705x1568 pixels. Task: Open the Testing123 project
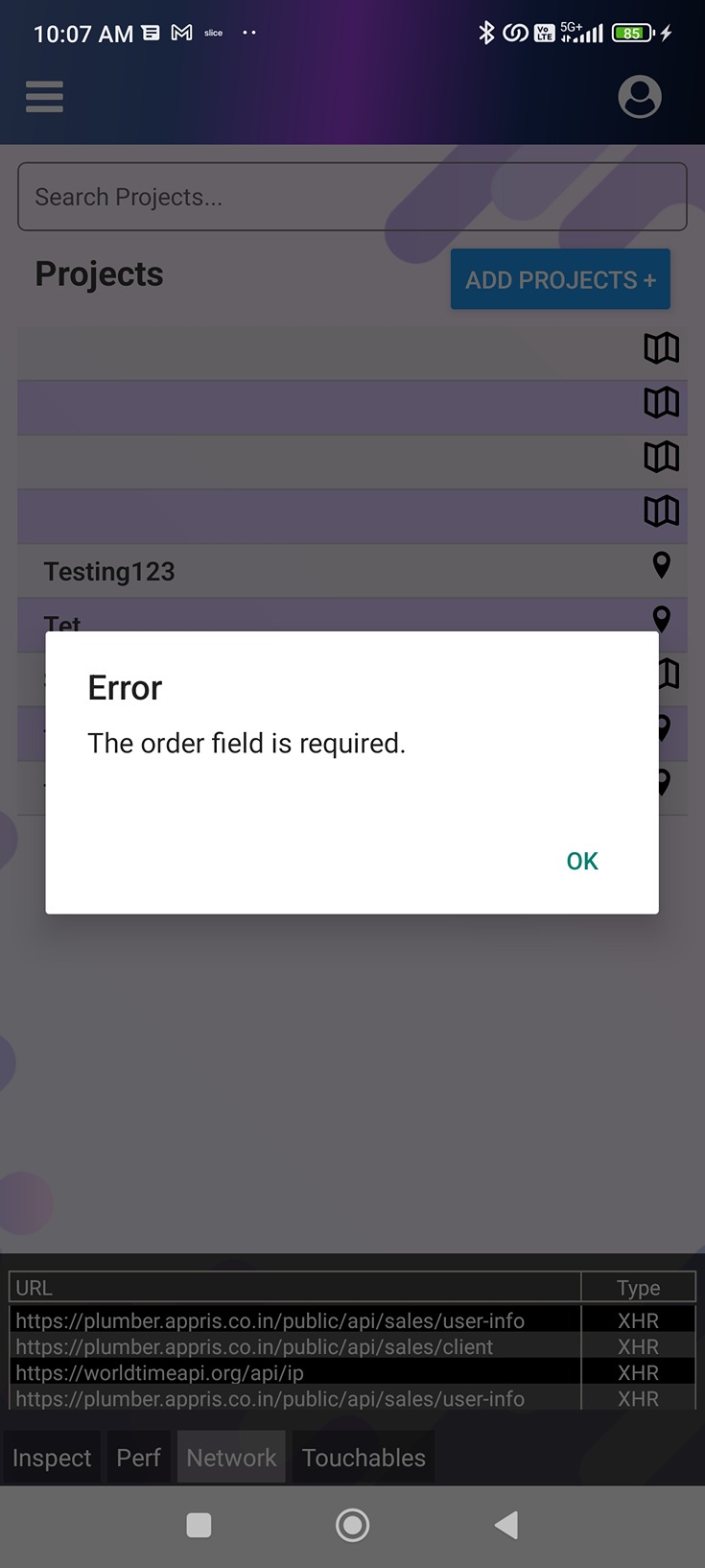point(109,572)
